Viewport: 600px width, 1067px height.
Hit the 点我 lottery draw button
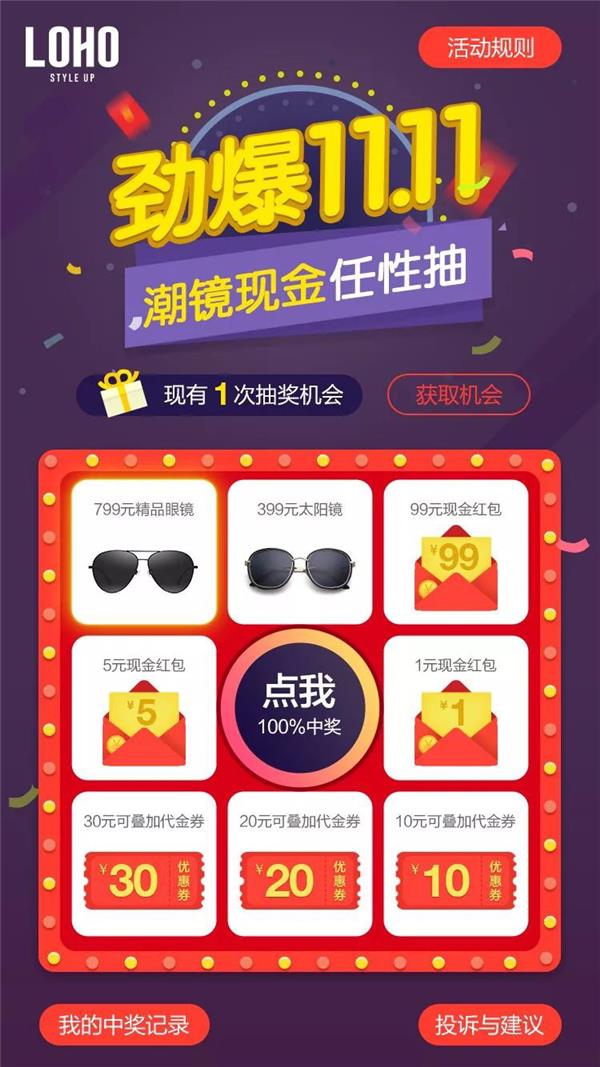click(299, 706)
